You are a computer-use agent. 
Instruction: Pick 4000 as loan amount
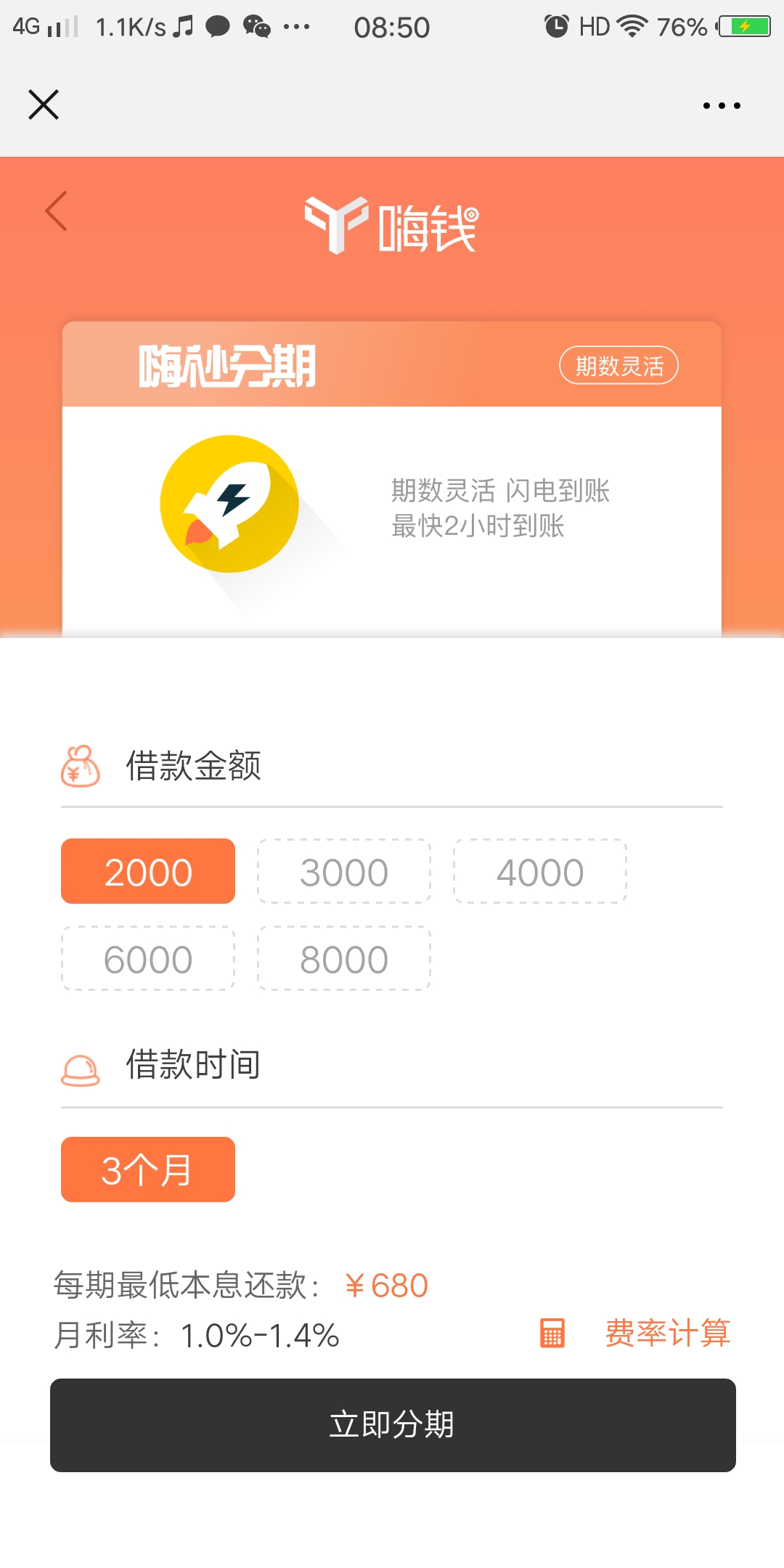pos(540,871)
